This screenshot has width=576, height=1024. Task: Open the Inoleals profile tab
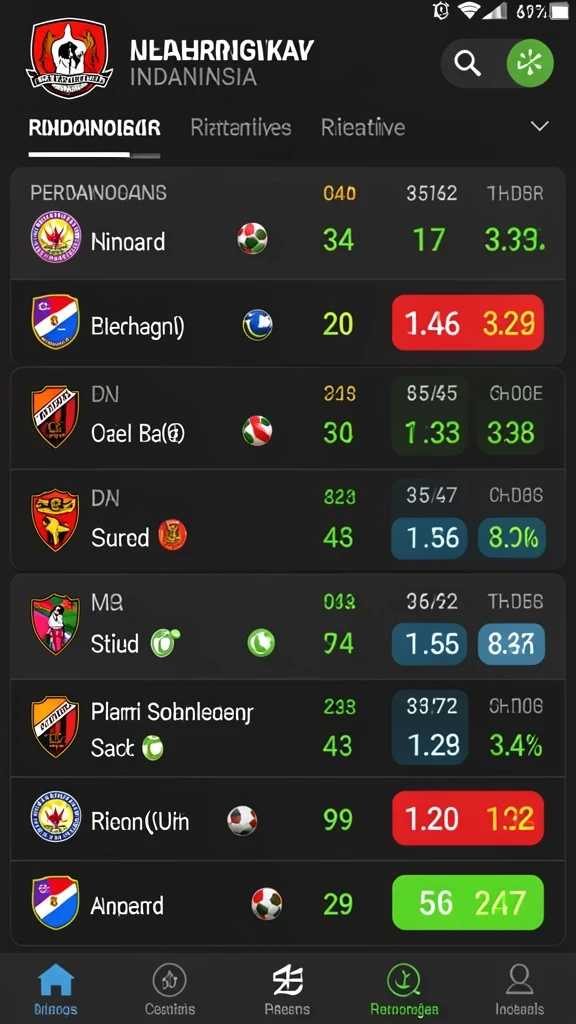pos(519,989)
